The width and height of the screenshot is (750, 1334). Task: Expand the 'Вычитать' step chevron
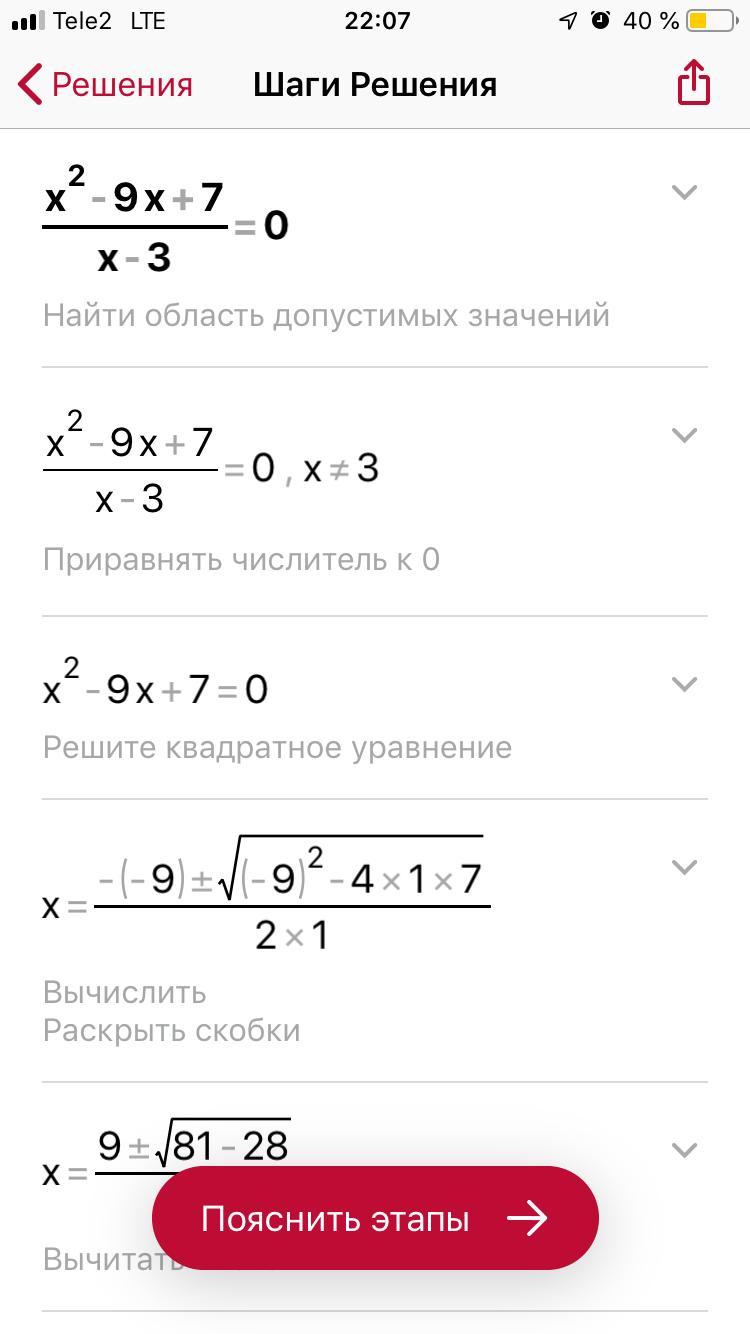coord(684,1150)
